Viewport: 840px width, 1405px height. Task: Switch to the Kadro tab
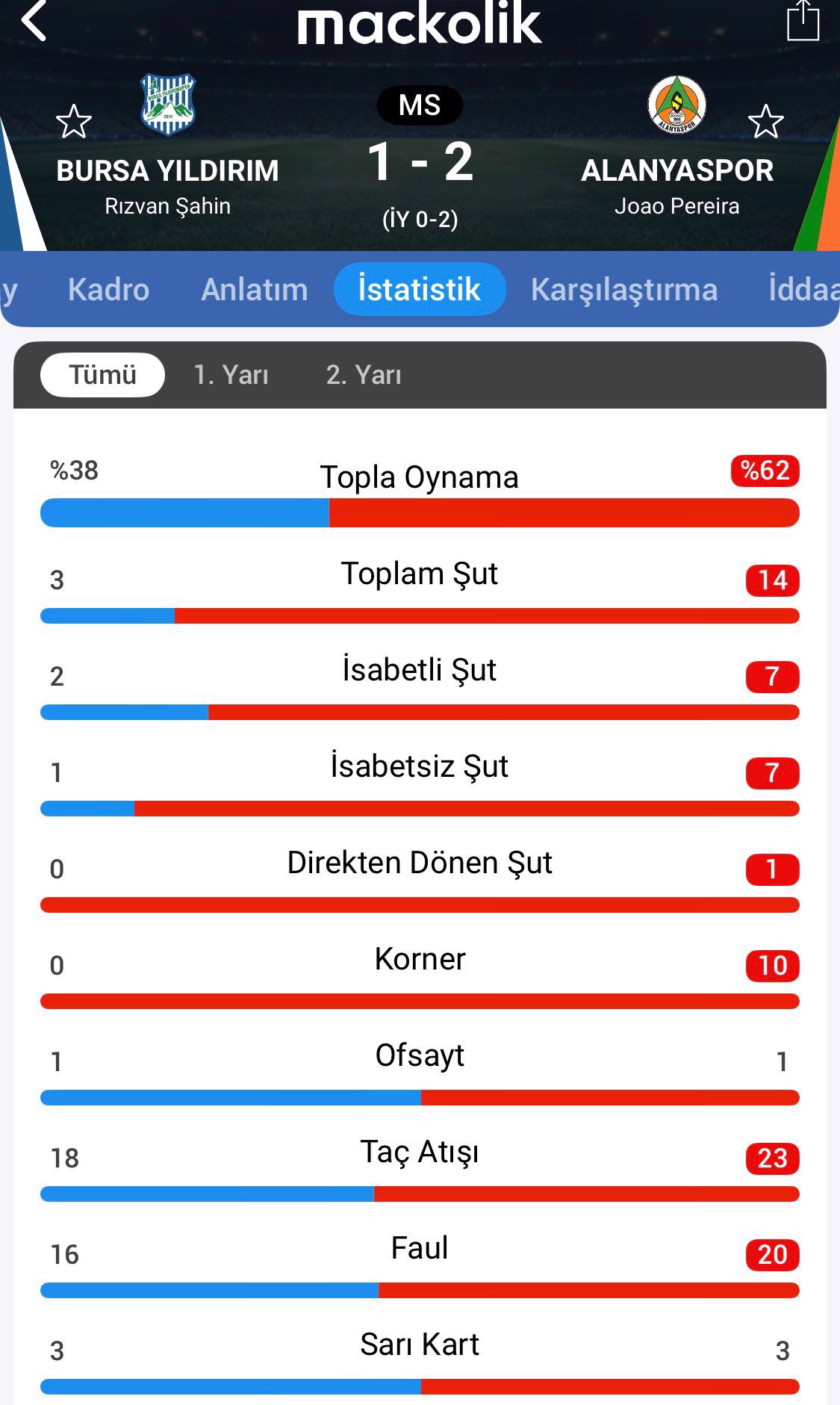[108, 289]
